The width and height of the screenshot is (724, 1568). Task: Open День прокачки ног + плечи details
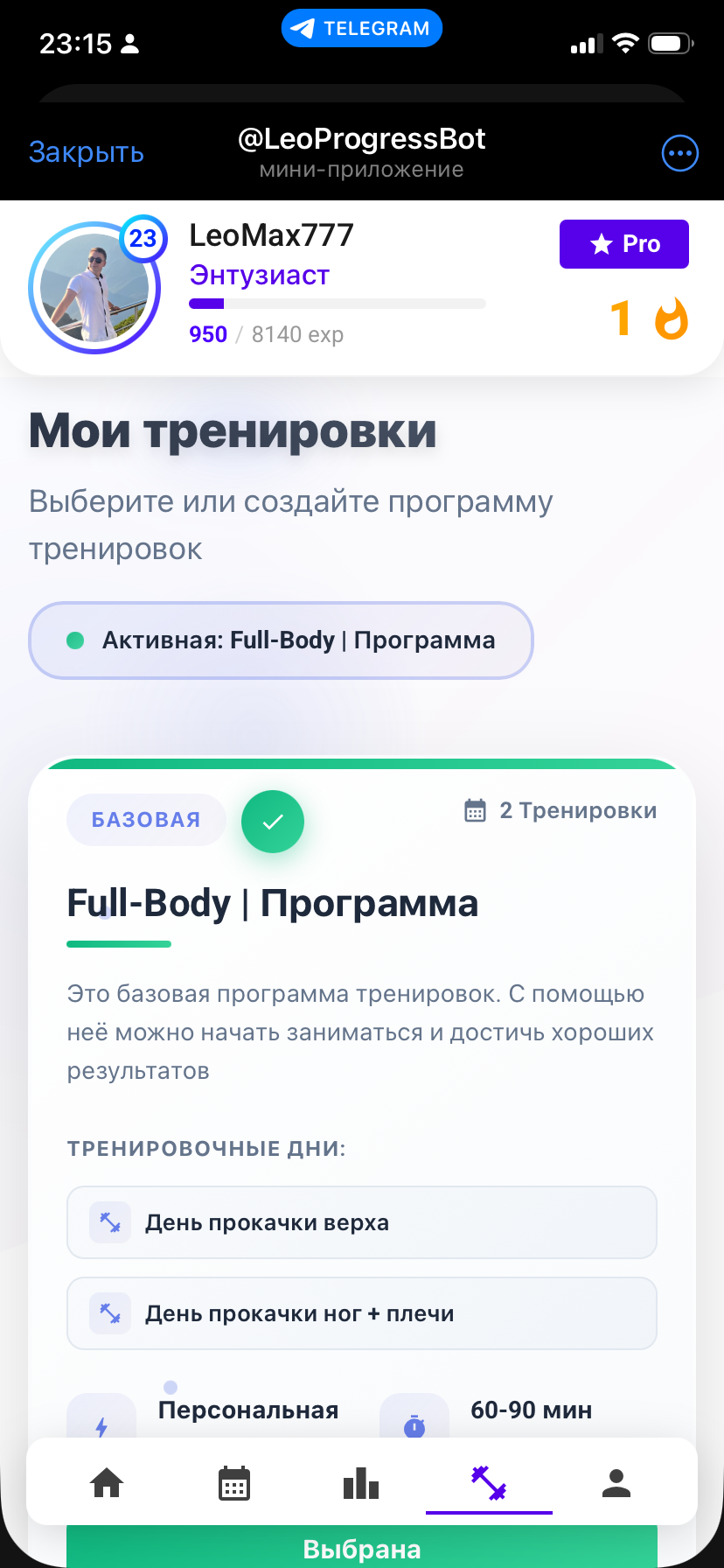click(361, 1312)
